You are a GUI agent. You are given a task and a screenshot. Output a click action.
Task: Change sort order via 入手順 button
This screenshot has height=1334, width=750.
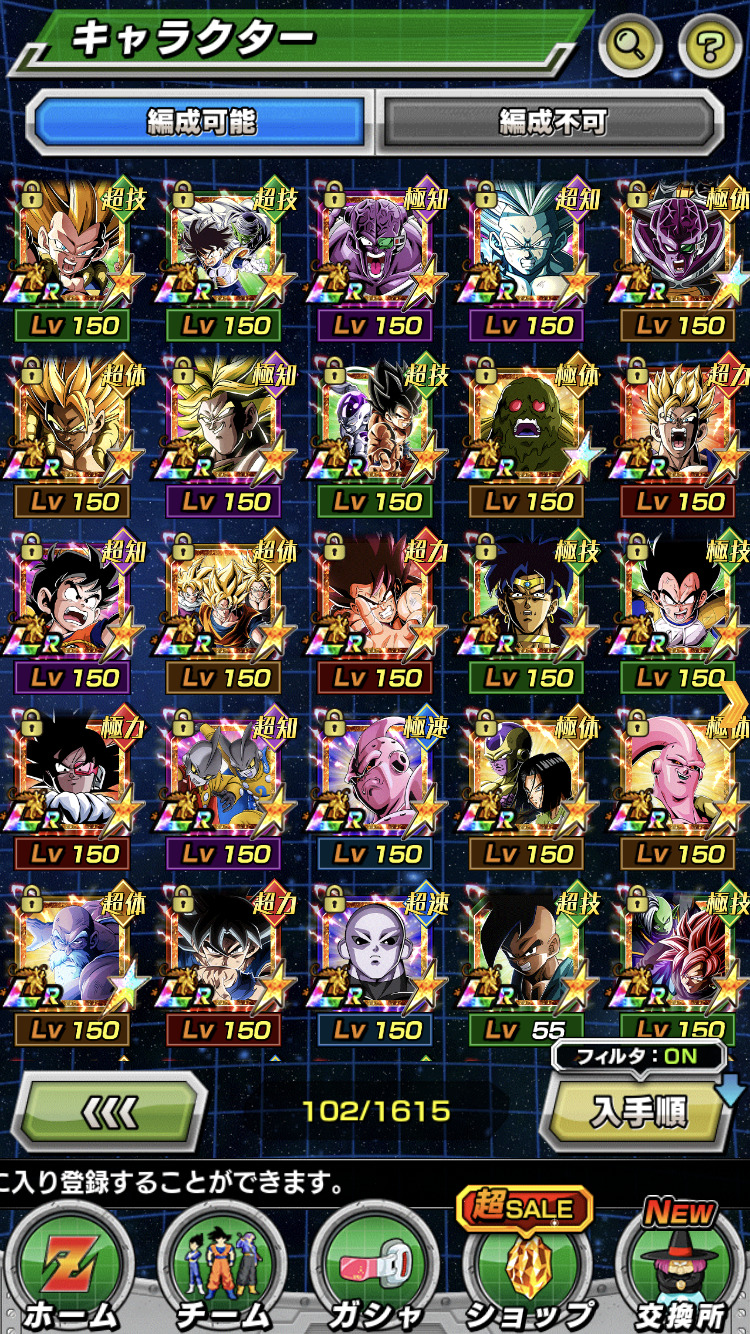click(x=637, y=1113)
